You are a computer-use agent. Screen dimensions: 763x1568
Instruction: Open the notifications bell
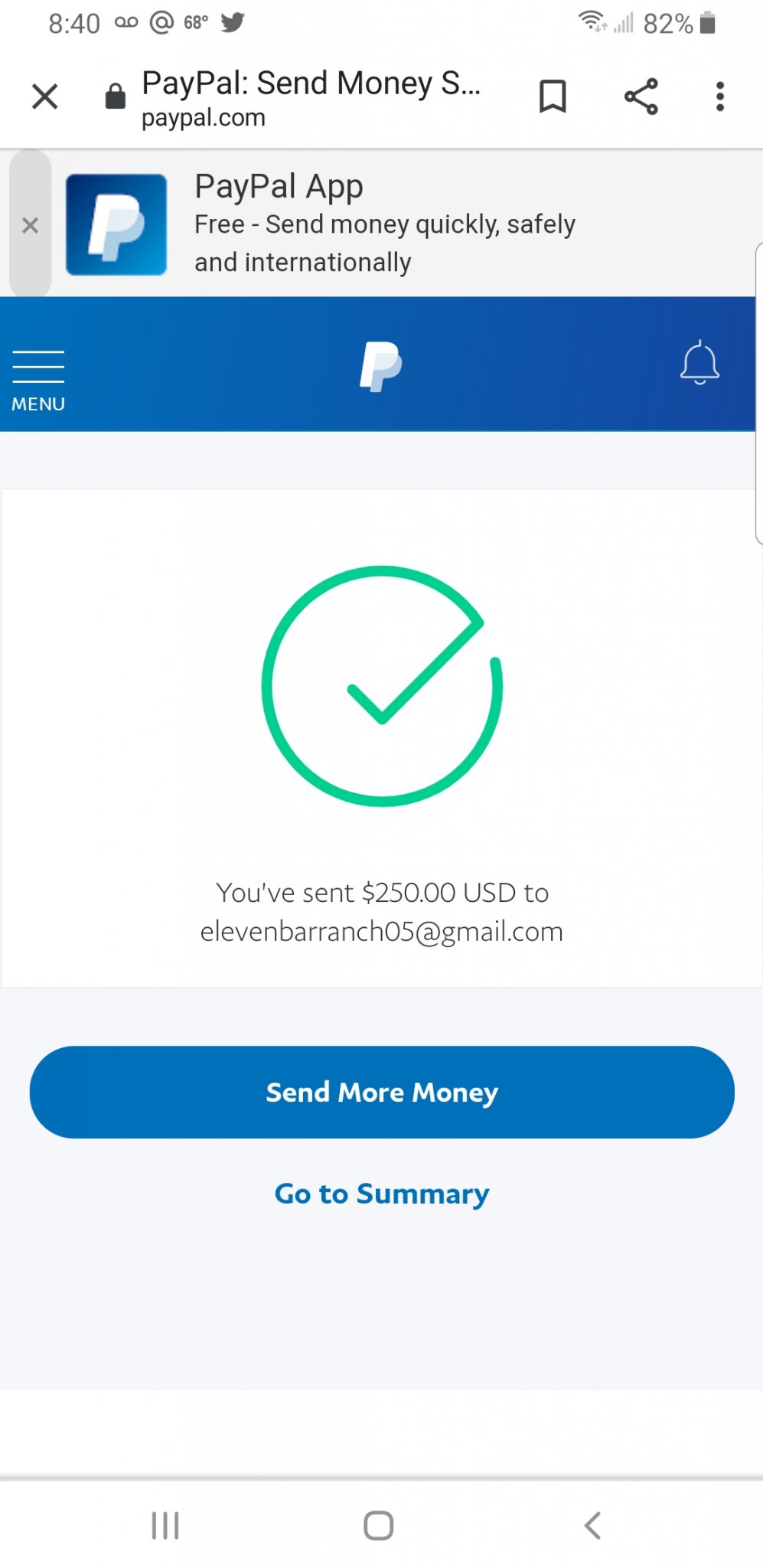point(699,364)
